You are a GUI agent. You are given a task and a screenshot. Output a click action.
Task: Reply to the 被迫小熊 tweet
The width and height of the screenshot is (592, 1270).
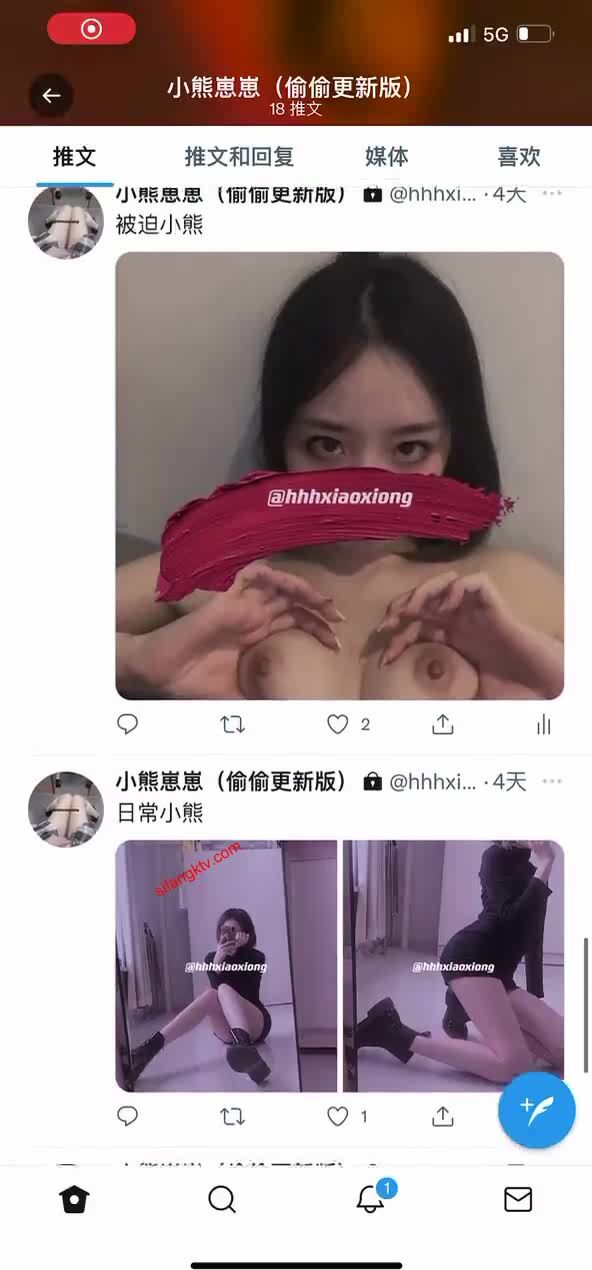[x=127, y=724]
